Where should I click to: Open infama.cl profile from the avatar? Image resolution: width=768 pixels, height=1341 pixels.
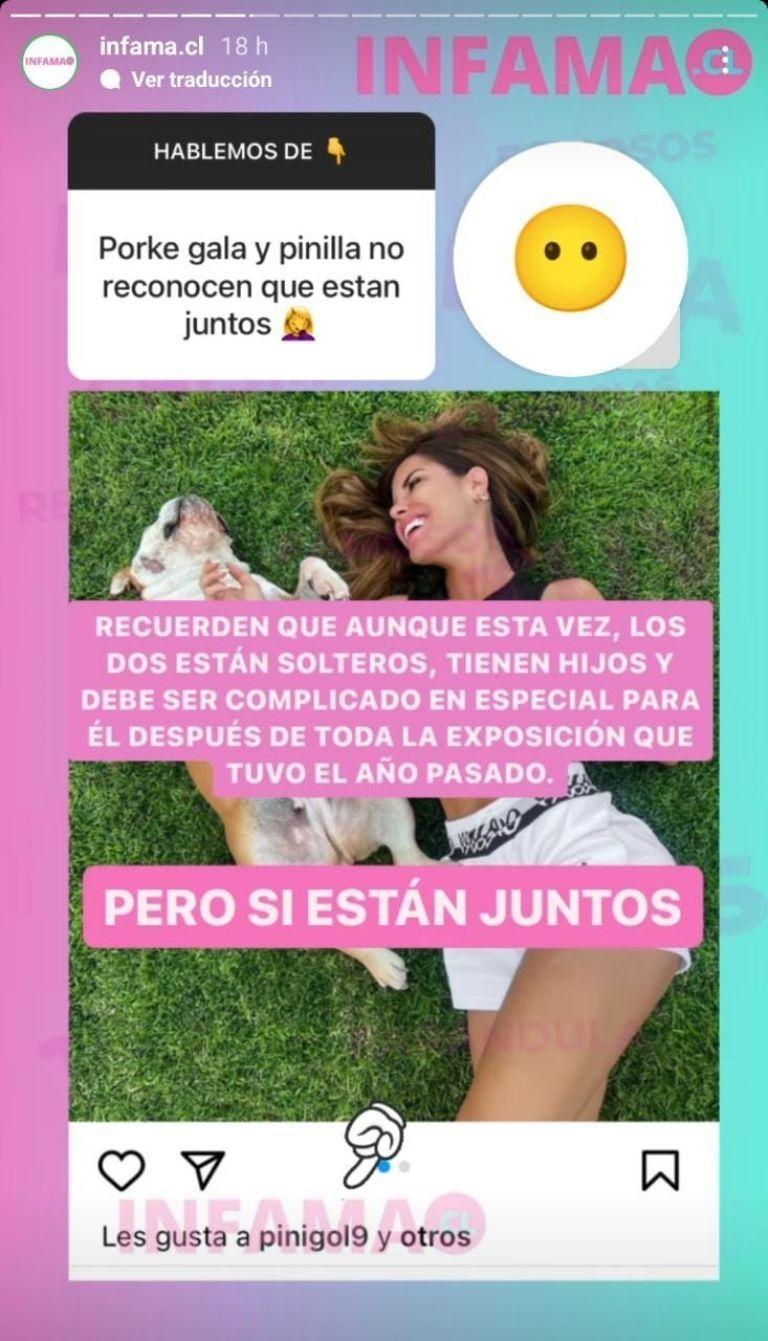click(49, 61)
